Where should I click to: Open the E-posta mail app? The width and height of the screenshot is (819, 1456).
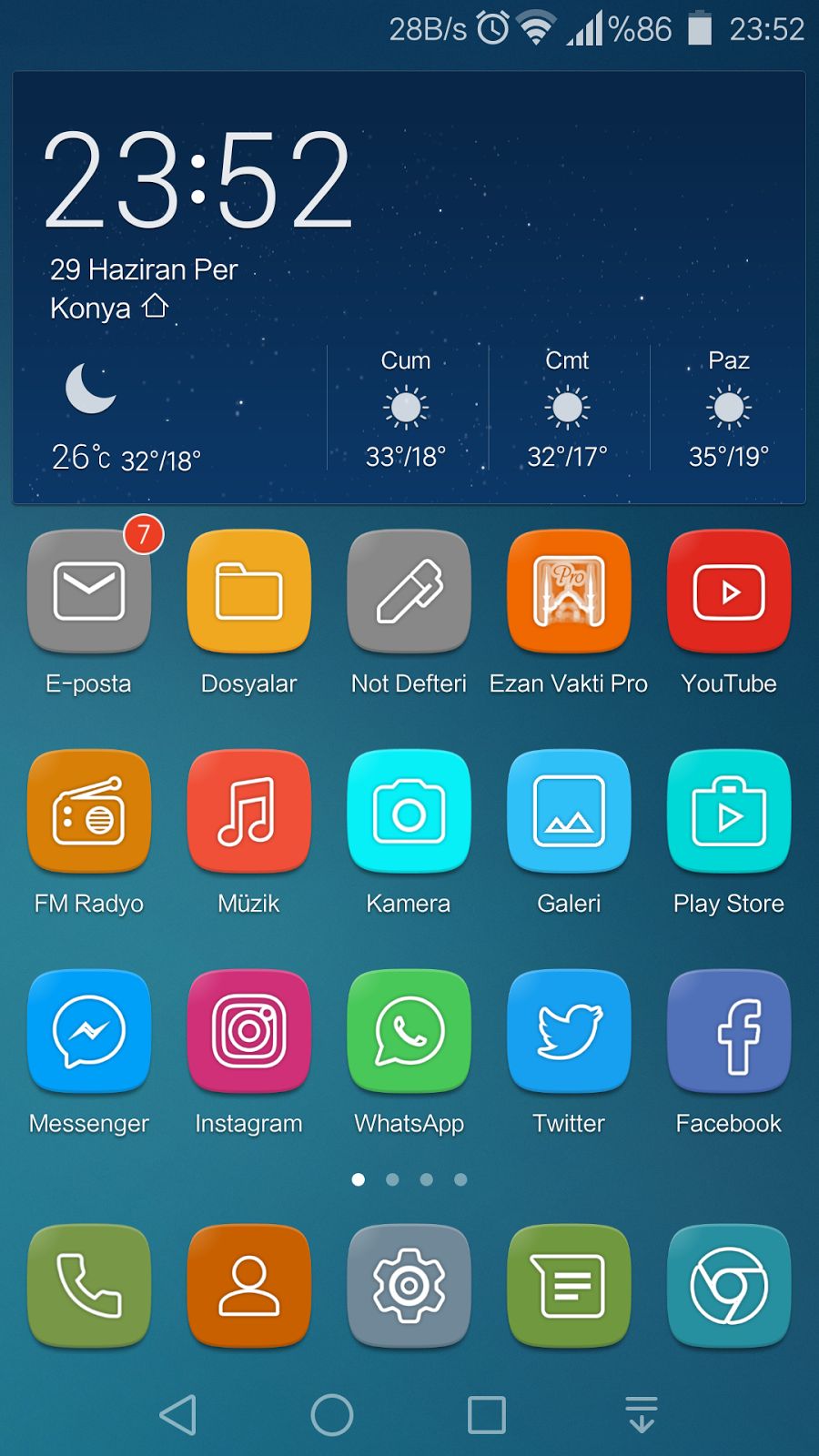[89, 591]
